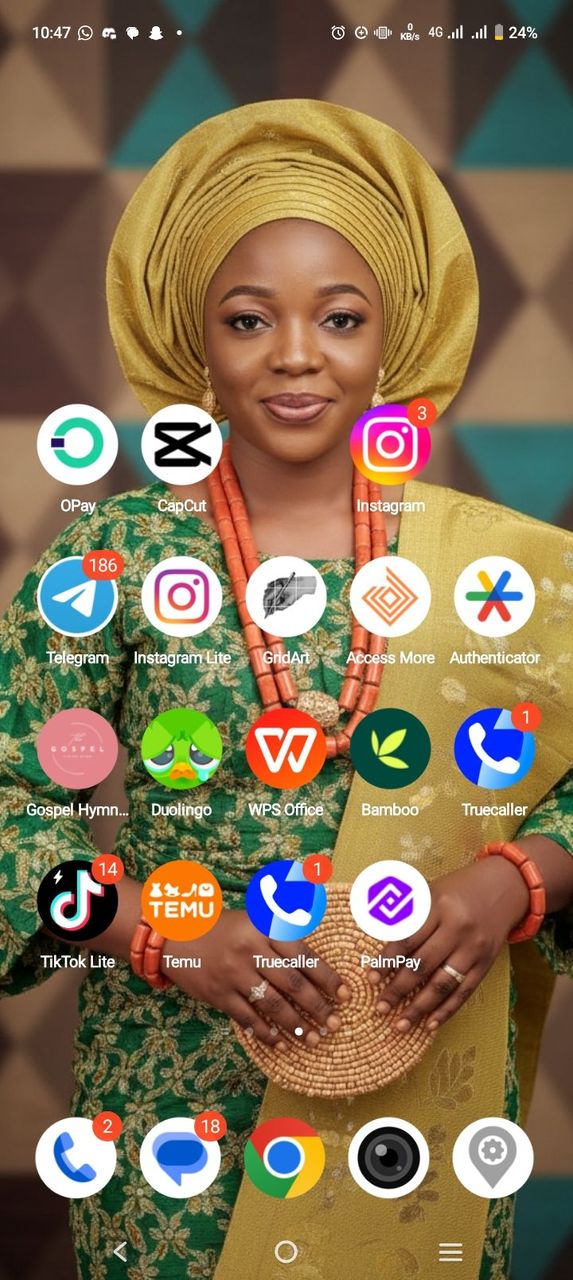Image resolution: width=573 pixels, height=1280 pixels.
Task: Open the Camera app in the dock
Action: coord(389,1158)
